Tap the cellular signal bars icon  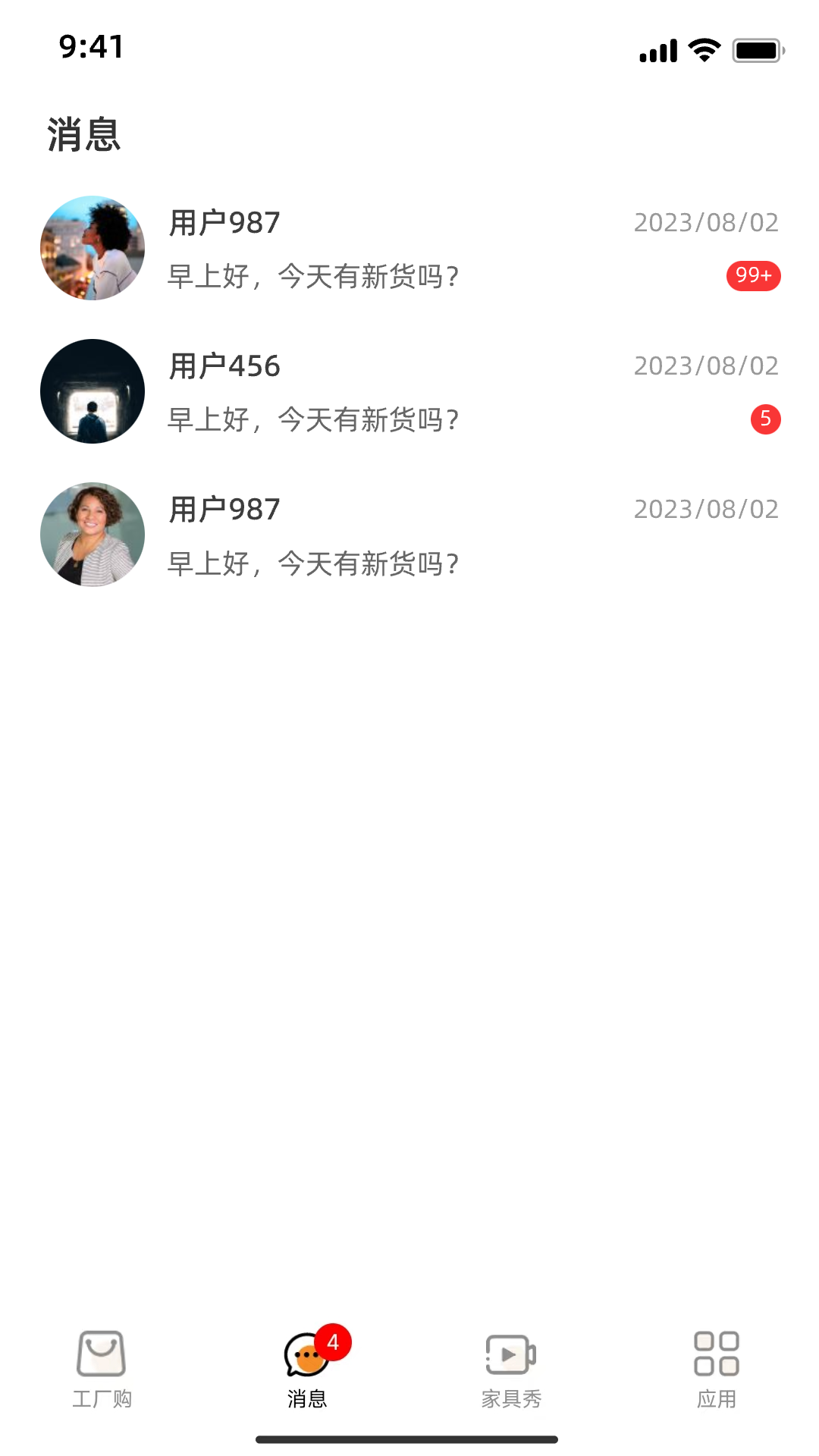pyautogui.click(x=658, y=50)
